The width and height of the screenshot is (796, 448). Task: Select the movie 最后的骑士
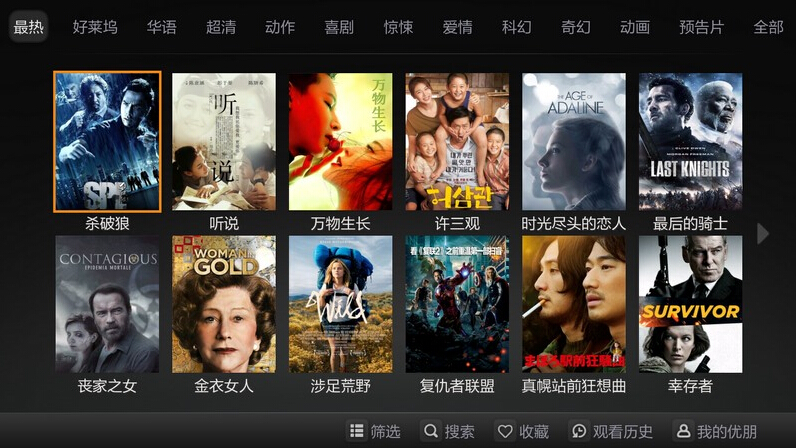tap(691, 141)
